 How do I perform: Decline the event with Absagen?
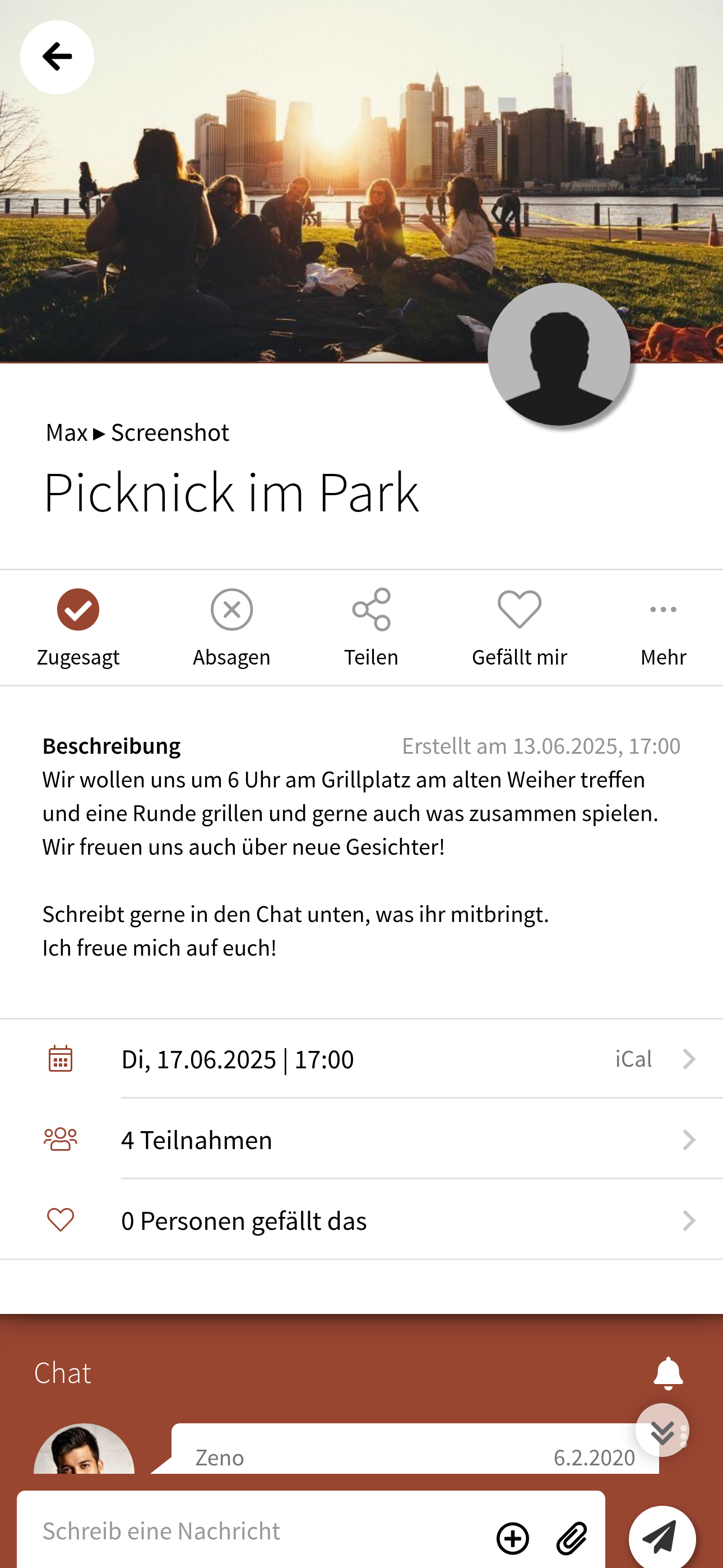coord(231,628)
